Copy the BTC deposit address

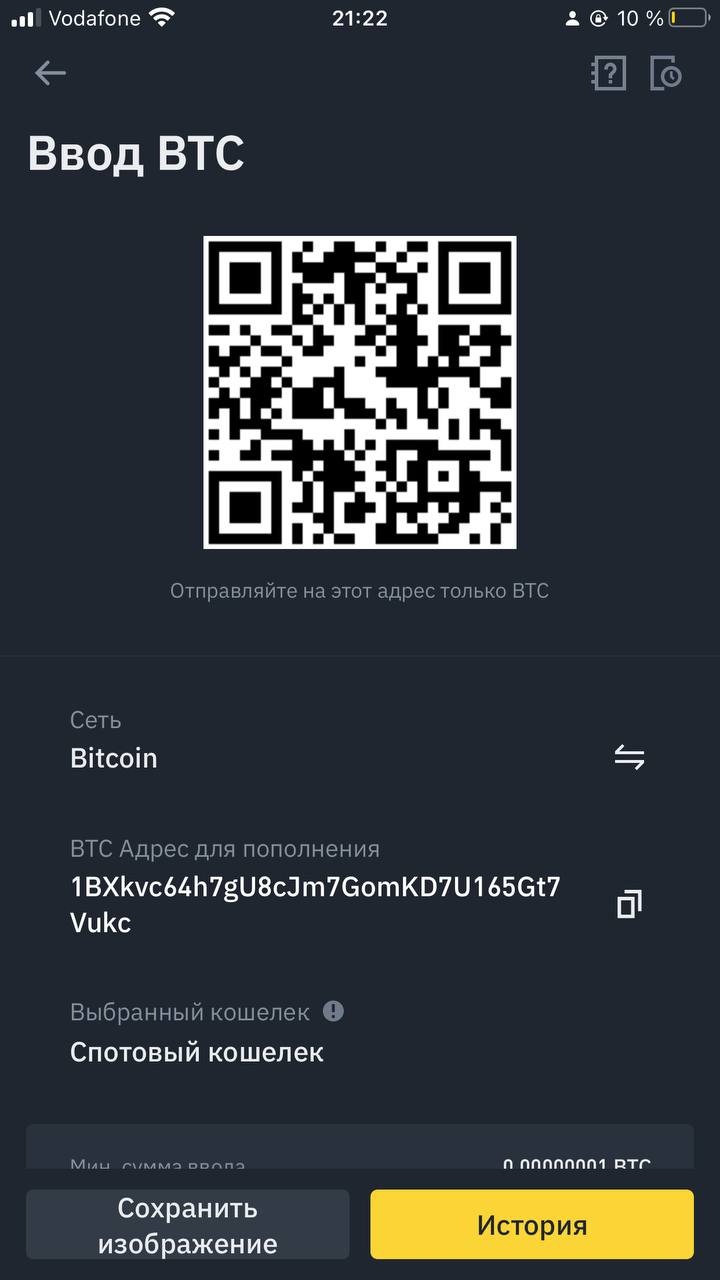[629, 904]
